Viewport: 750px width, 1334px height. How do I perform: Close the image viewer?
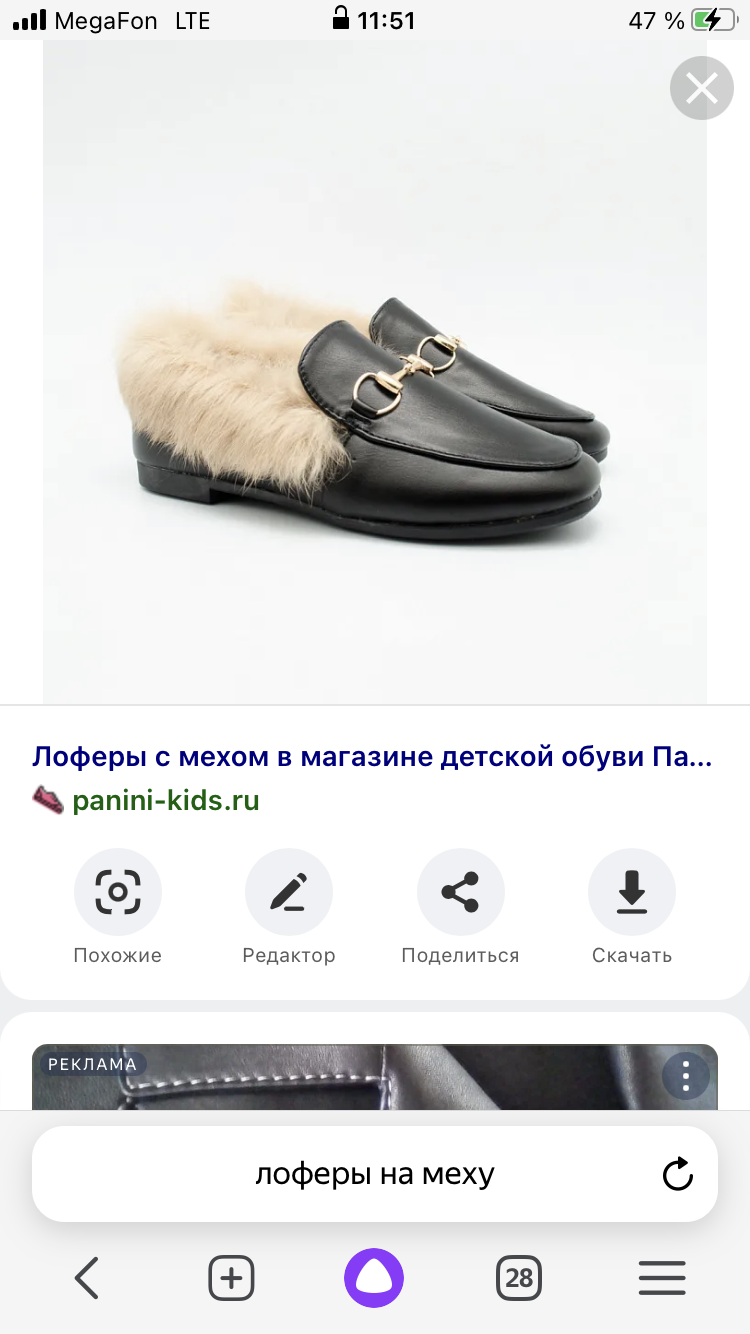click(701, 89)
